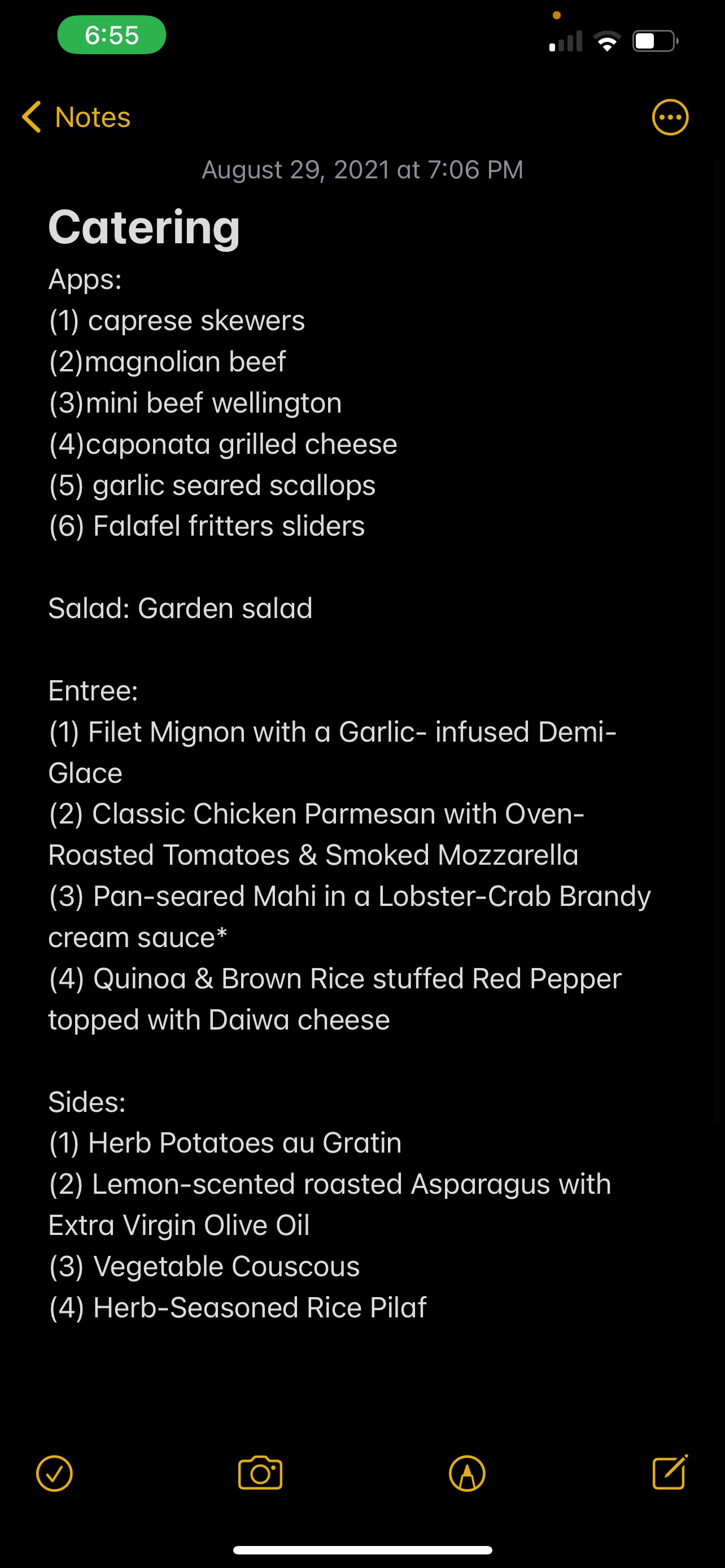
Task: Open the camera attachment options
Action: click(260, 1473)
